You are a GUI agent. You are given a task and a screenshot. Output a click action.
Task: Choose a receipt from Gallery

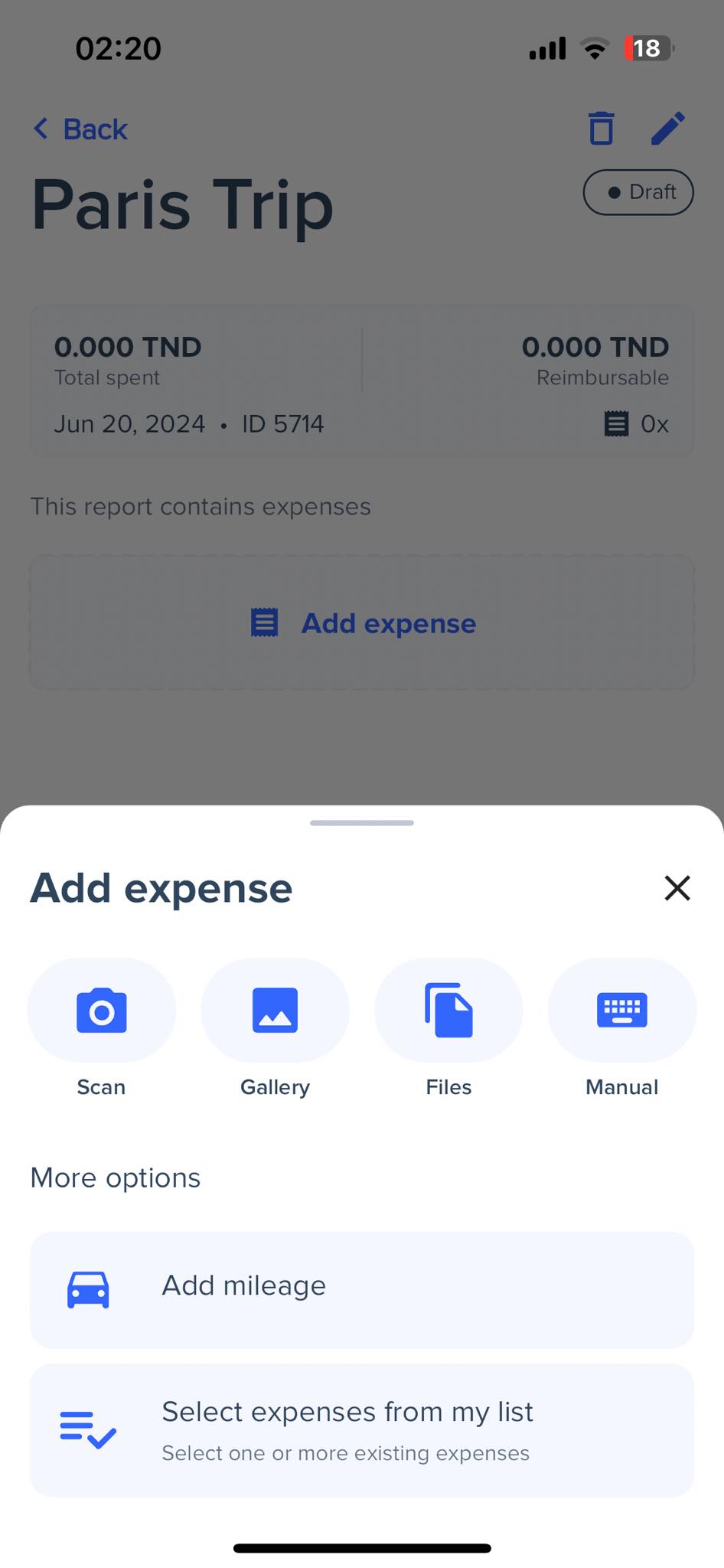click(x=275, y=1011)
